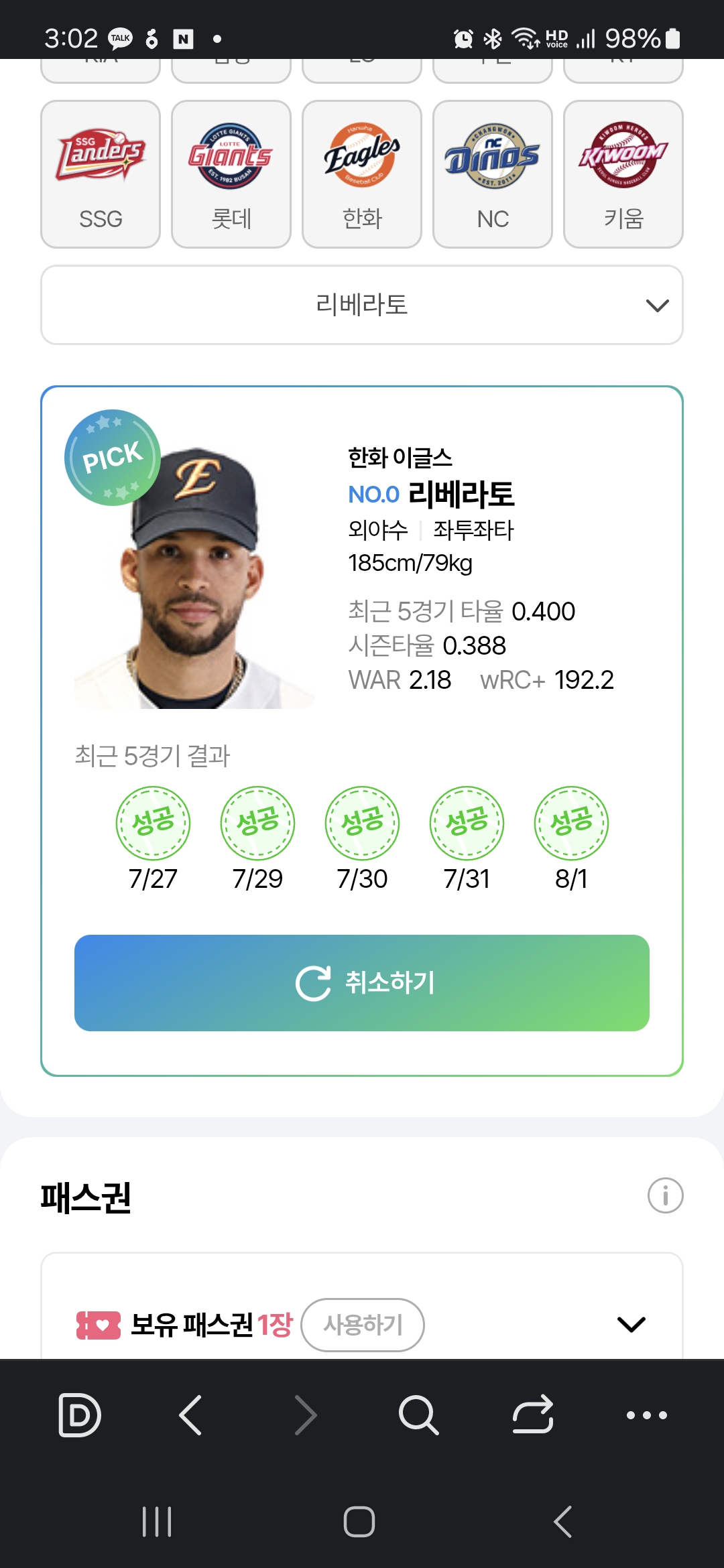724x1568 pixels.
Task: Tap 사용하기 to use a pass
Action: [363, 1325]
